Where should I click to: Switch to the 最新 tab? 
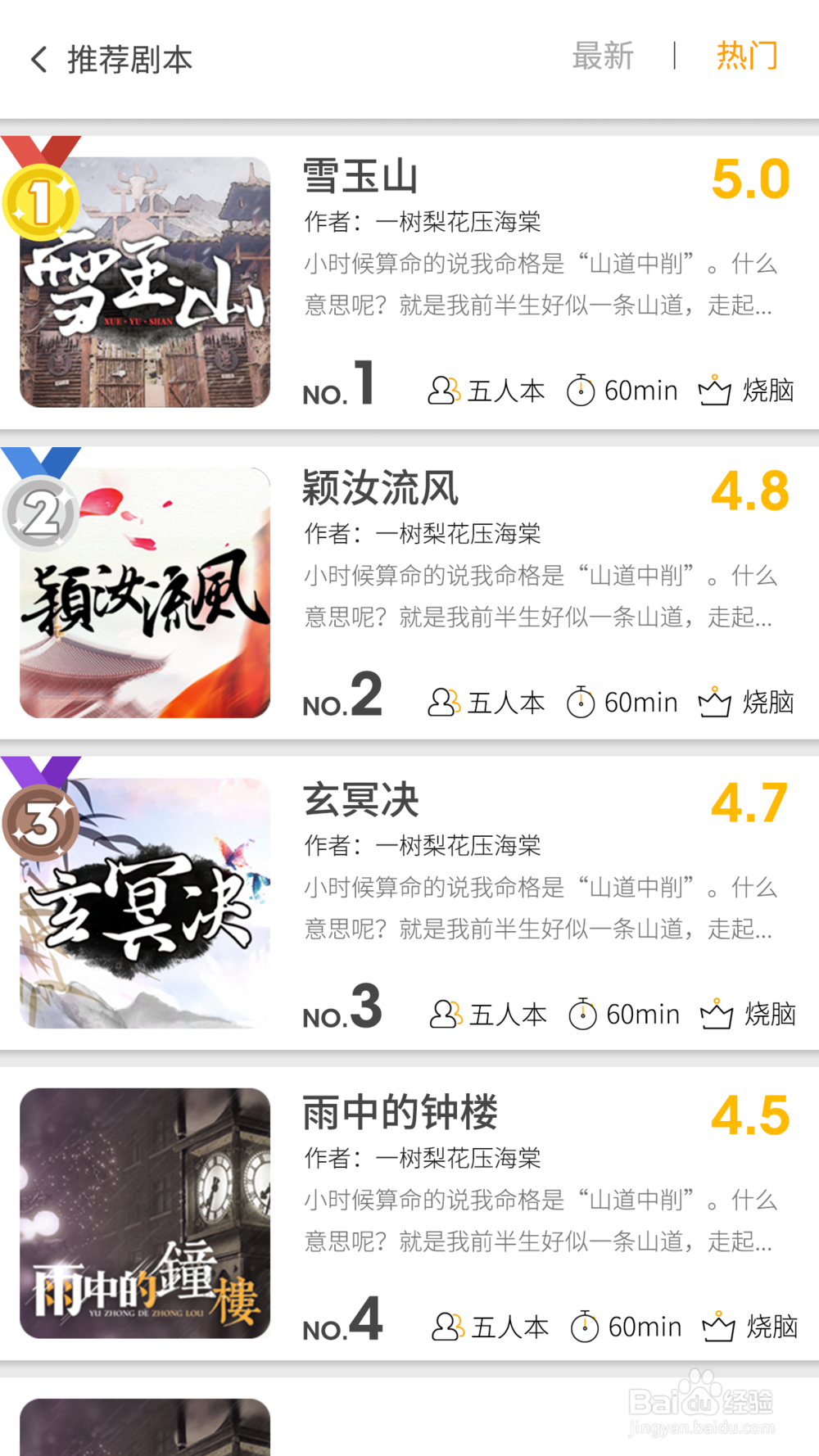[x=602, y=56]
